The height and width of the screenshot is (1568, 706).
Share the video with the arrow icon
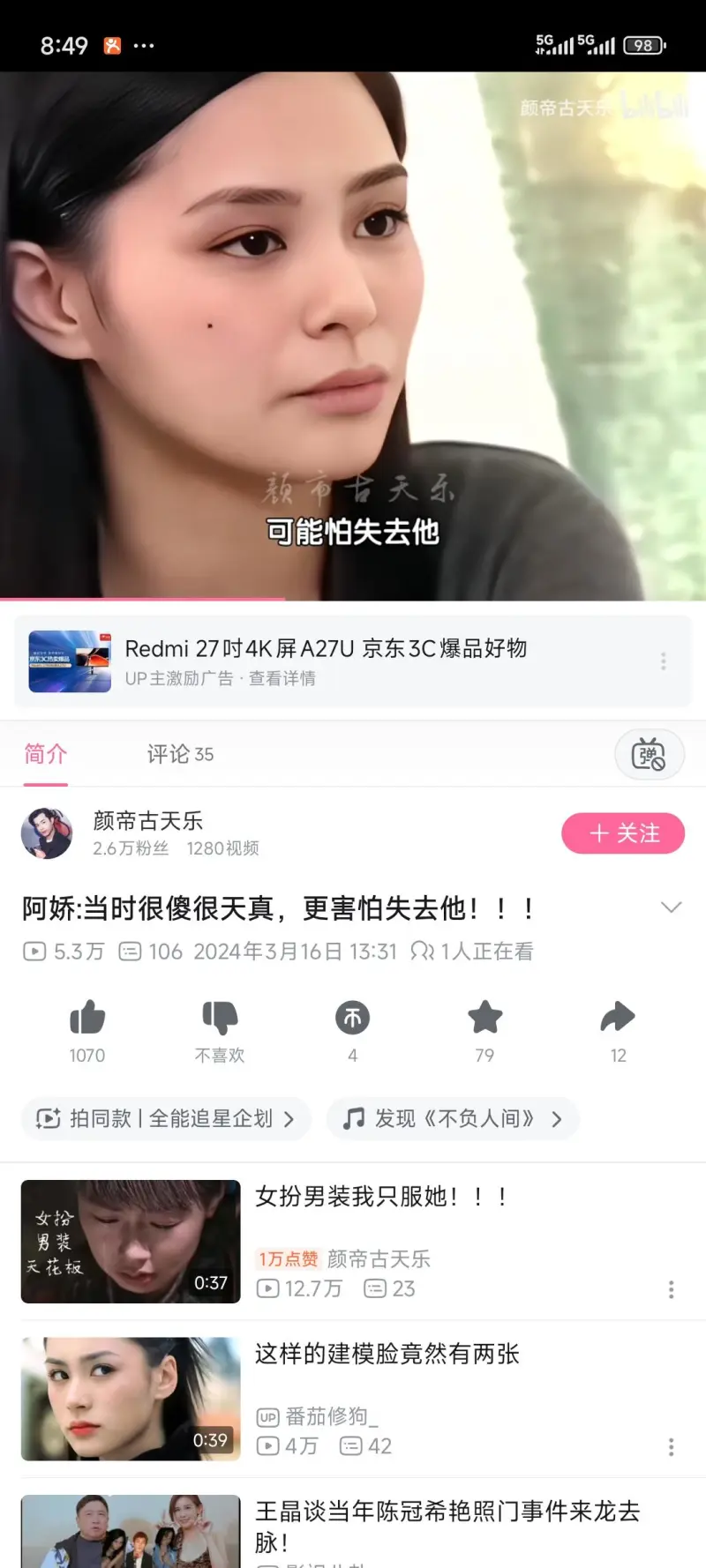pos(618,1019)
